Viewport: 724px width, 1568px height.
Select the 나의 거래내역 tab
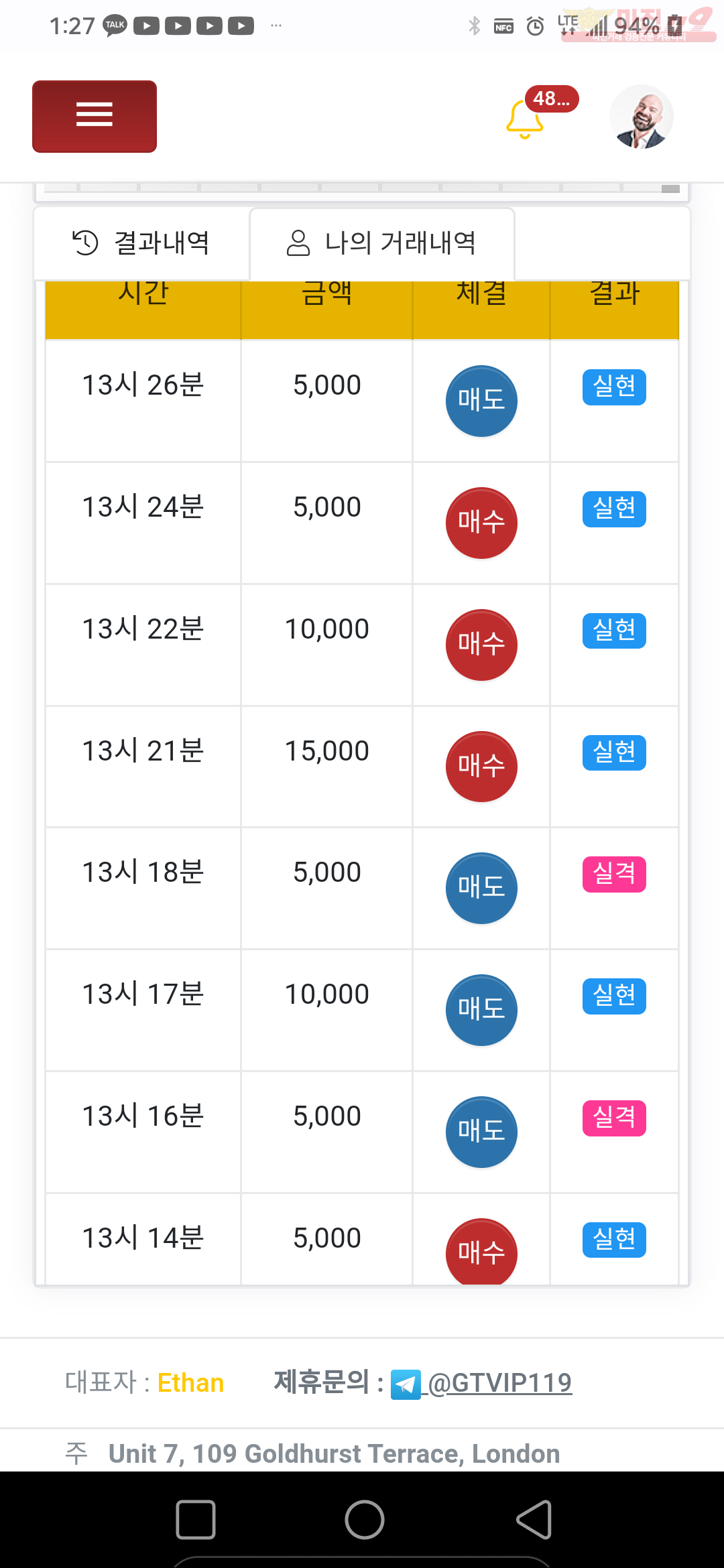pos(382,243)
